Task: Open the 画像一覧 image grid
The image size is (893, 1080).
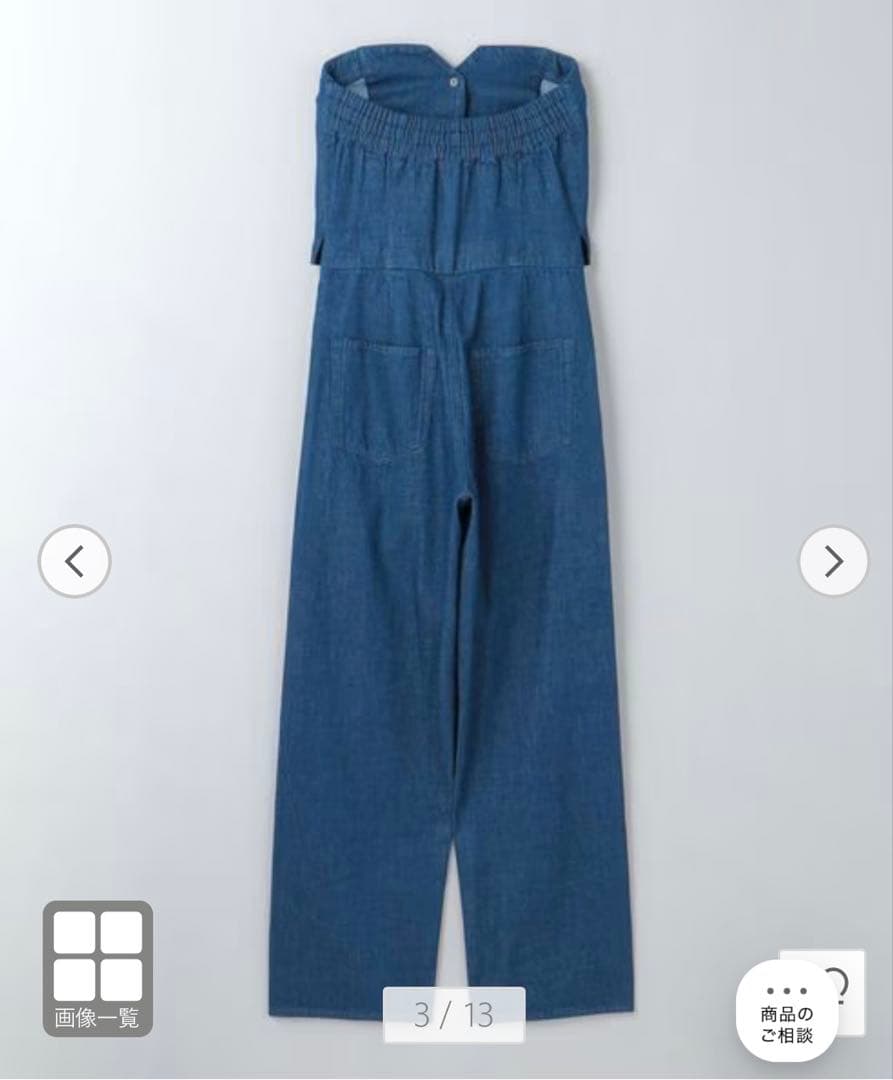Action: tap(97, 968)
